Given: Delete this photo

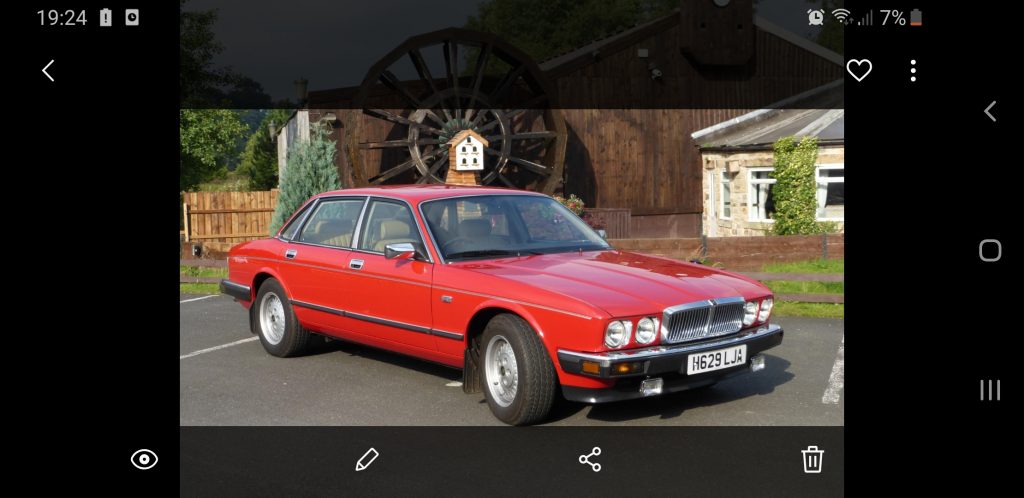Looking at the screenshot, I should point(812,459).
